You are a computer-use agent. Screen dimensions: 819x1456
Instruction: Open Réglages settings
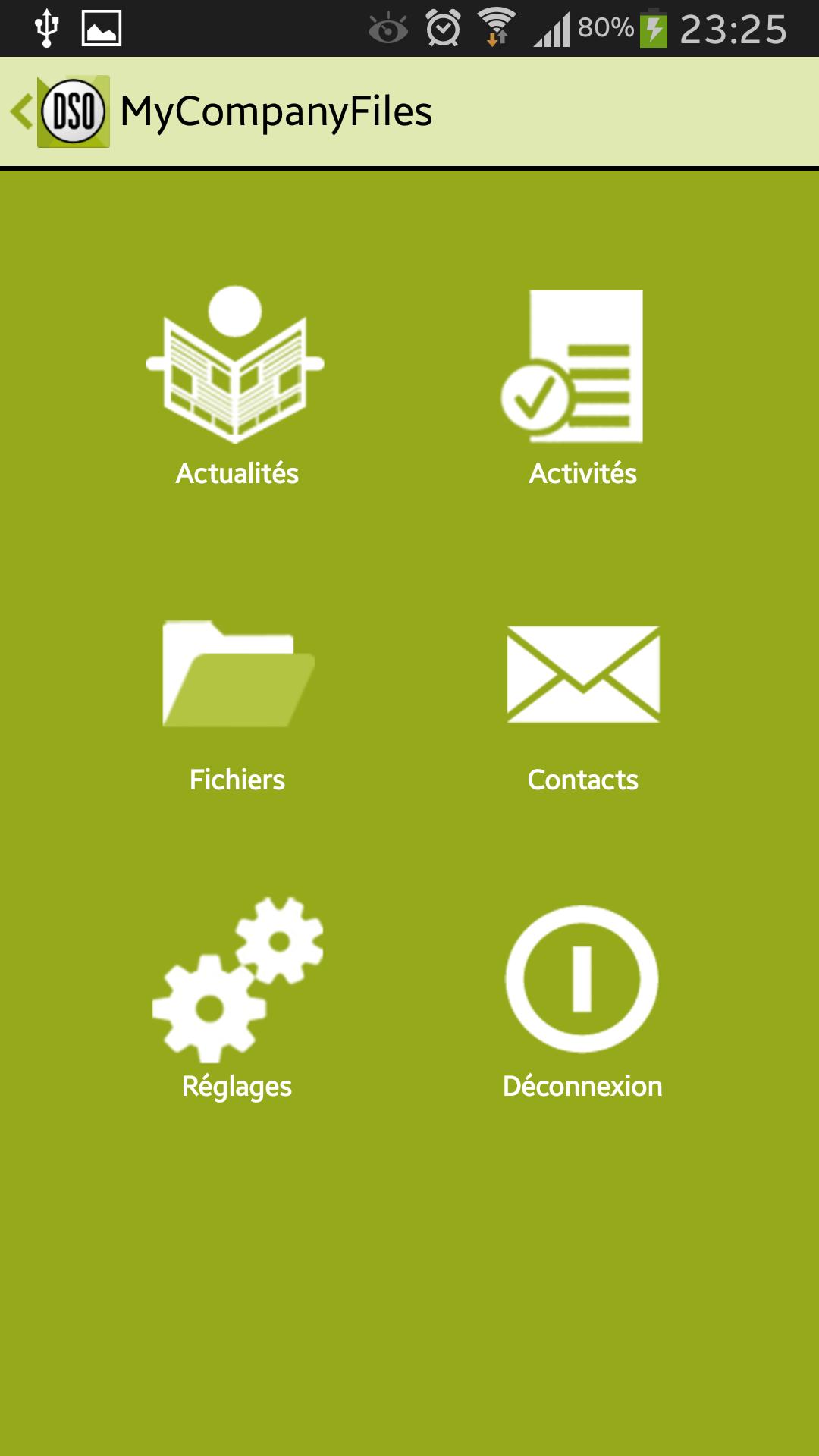(237, 997)
